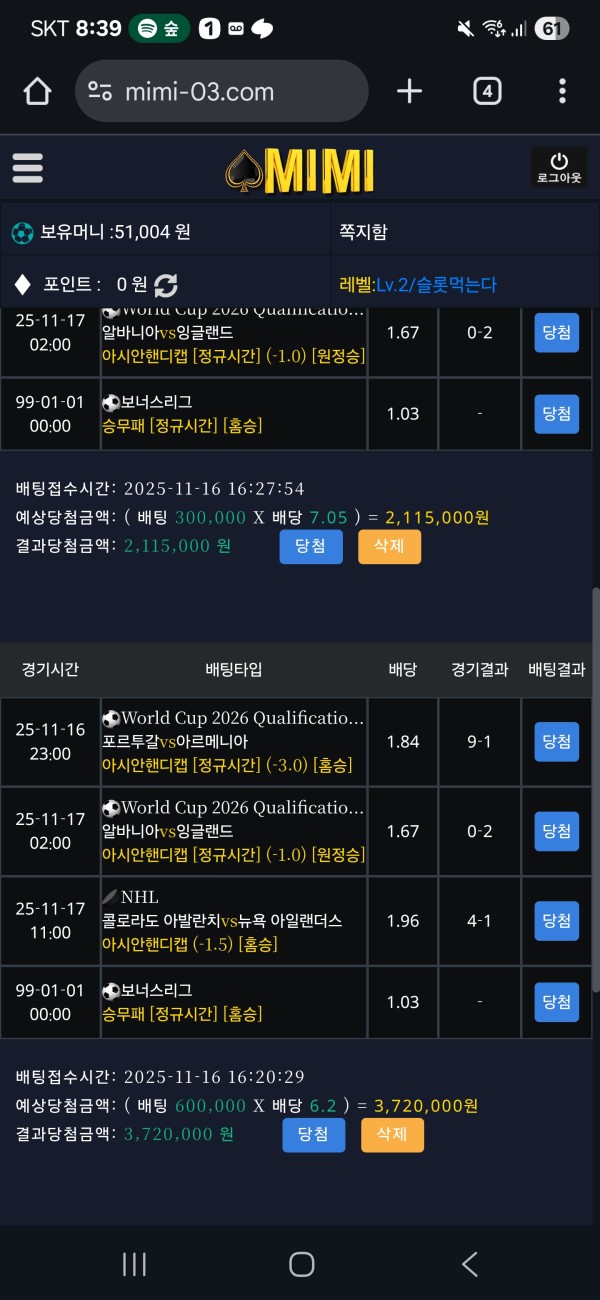600x1300 pixels.
Task: Go back with the system back button
Action: coord(469,1264)
